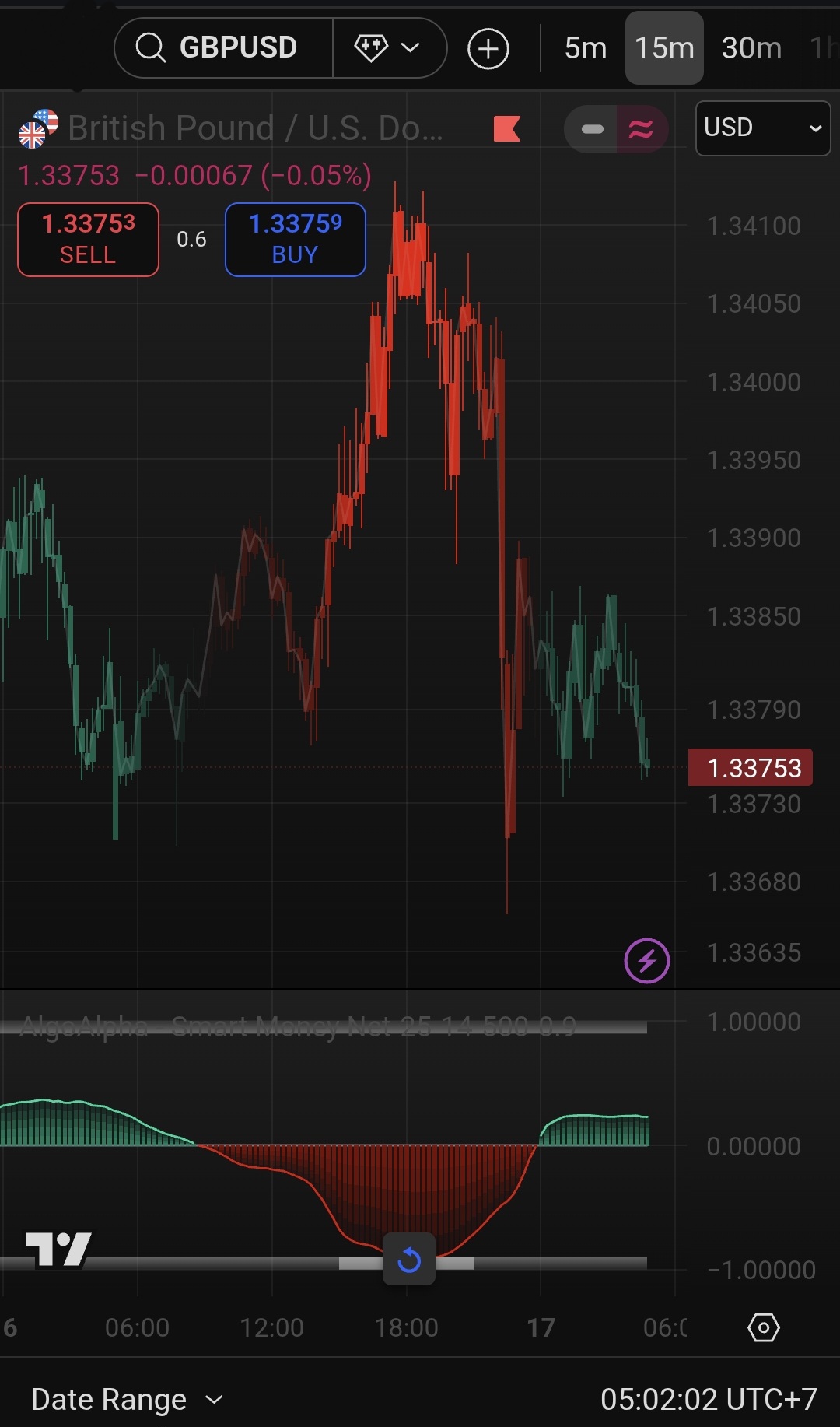The width and height of the screenshot is (840, 1427).
Task: Add a symbol with the plus button
Action: pos(488,49)
